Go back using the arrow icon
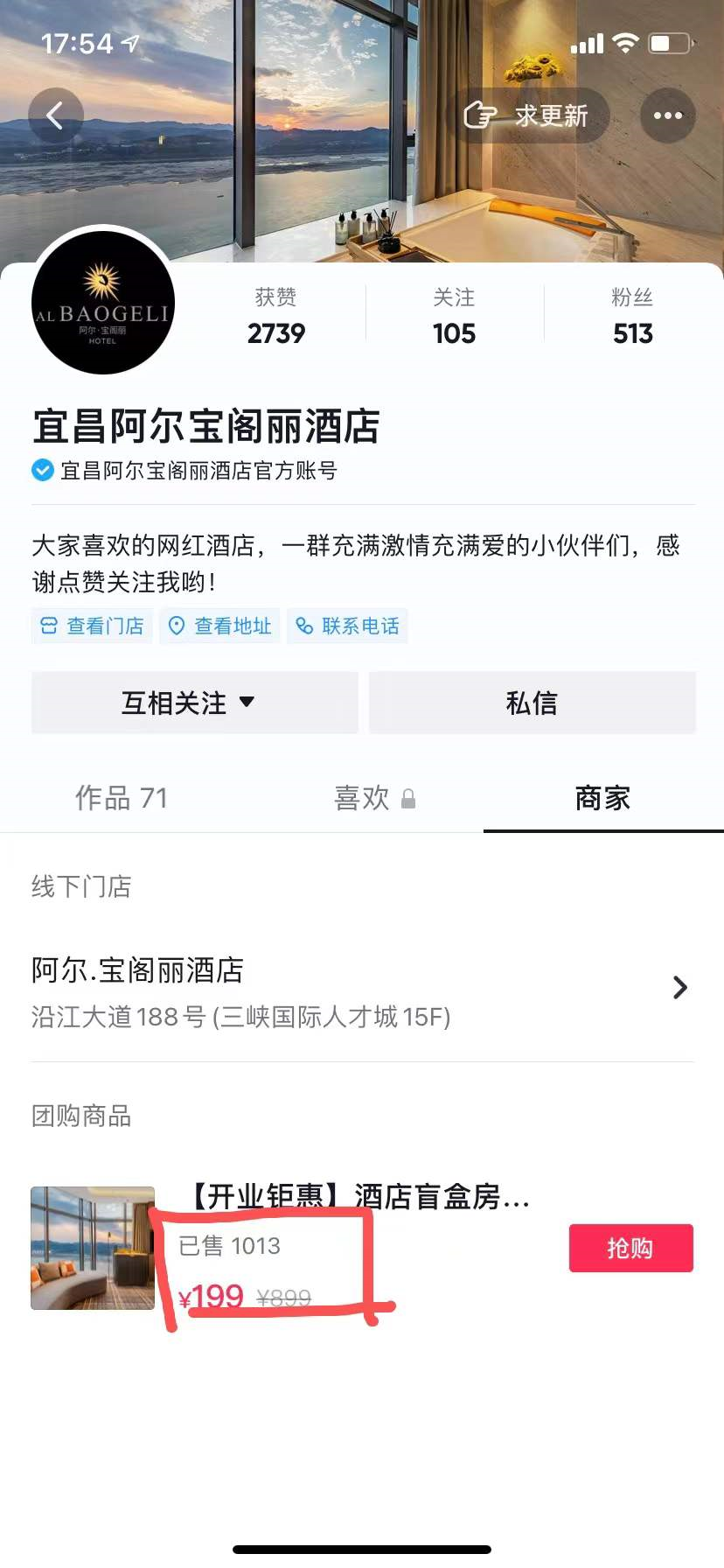 [x=55, y=115]
